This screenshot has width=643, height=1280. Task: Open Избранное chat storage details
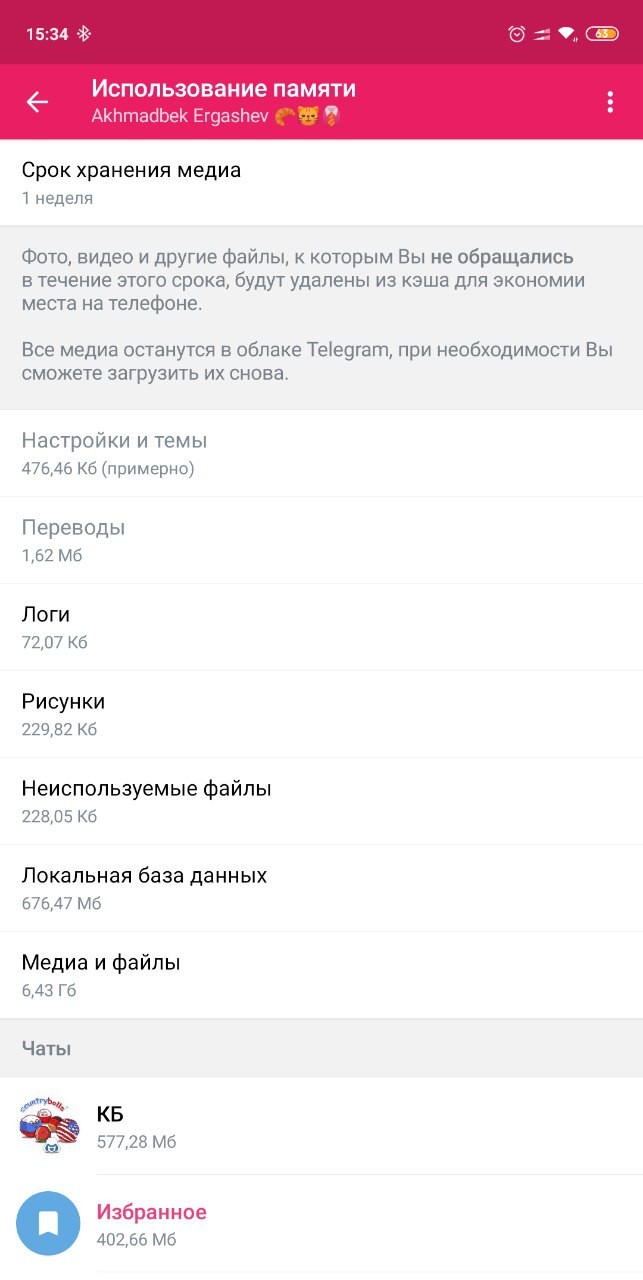click(321, 1224)
